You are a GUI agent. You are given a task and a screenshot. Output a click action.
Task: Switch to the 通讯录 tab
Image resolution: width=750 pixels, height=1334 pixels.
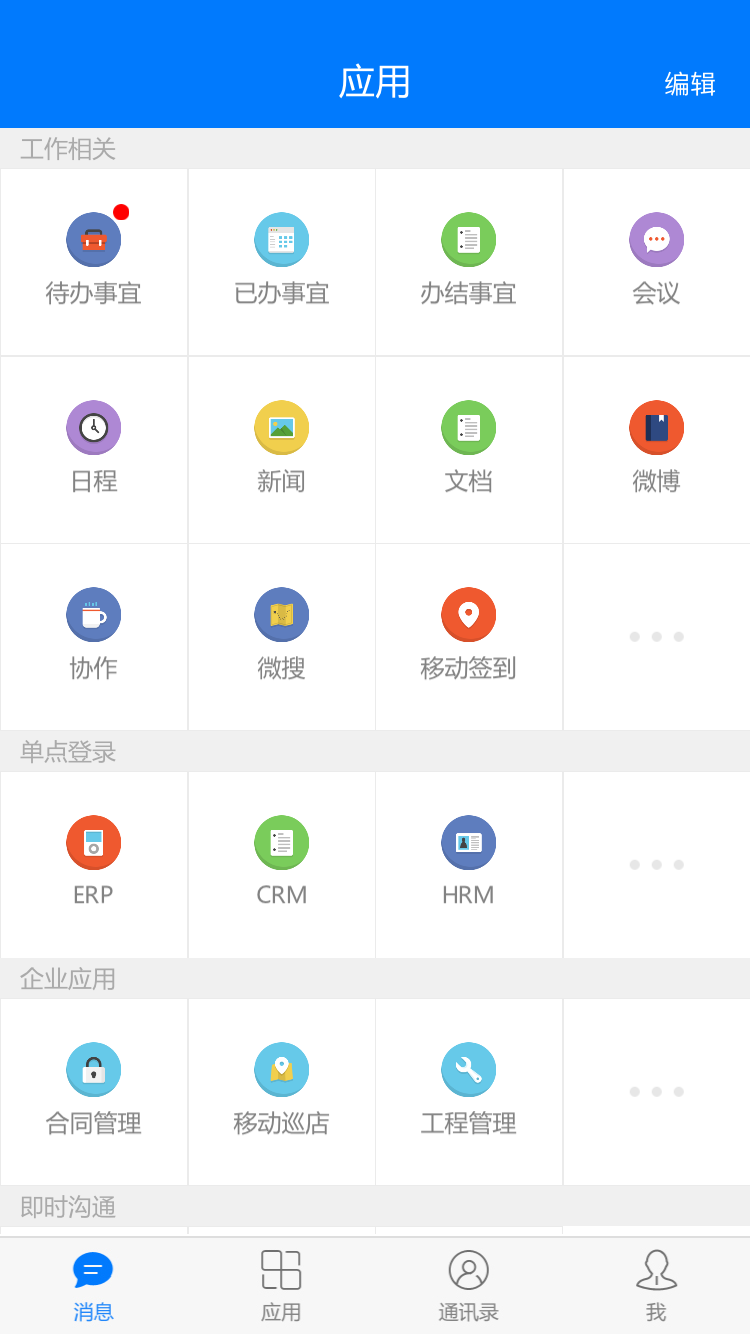[x=468, y=1286]
